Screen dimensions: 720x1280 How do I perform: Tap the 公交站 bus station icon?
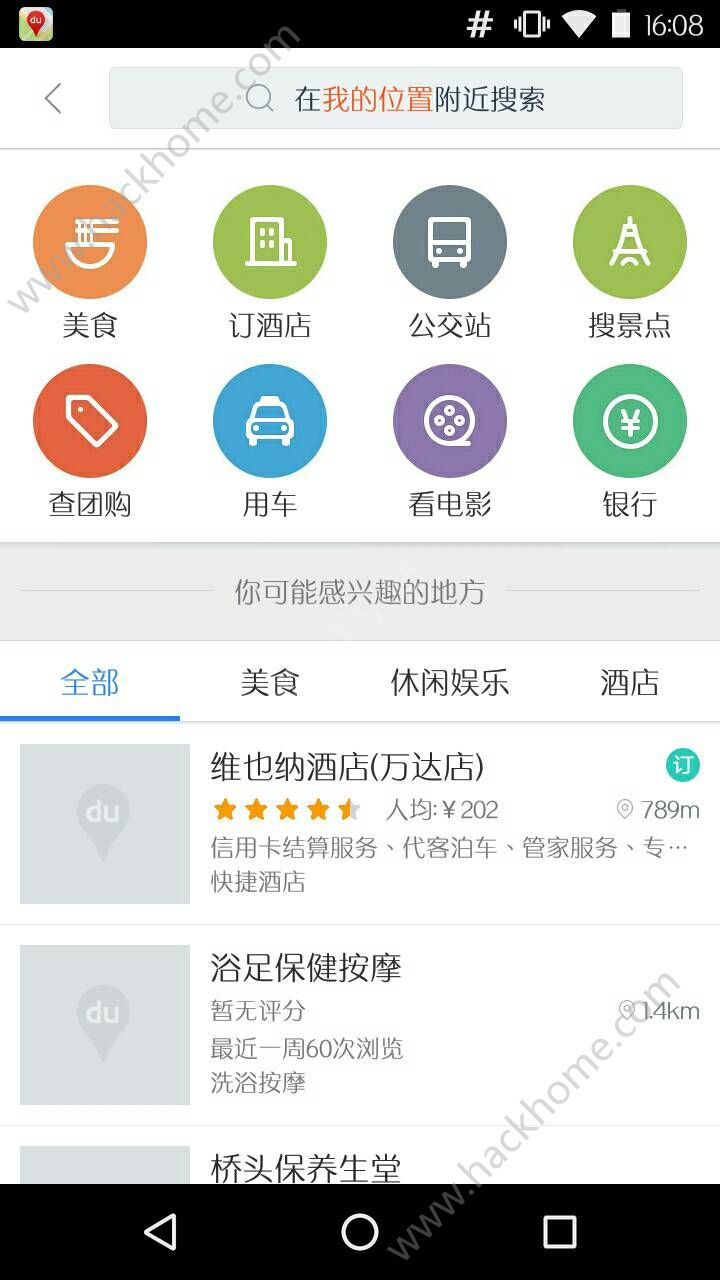pos(450,242)
